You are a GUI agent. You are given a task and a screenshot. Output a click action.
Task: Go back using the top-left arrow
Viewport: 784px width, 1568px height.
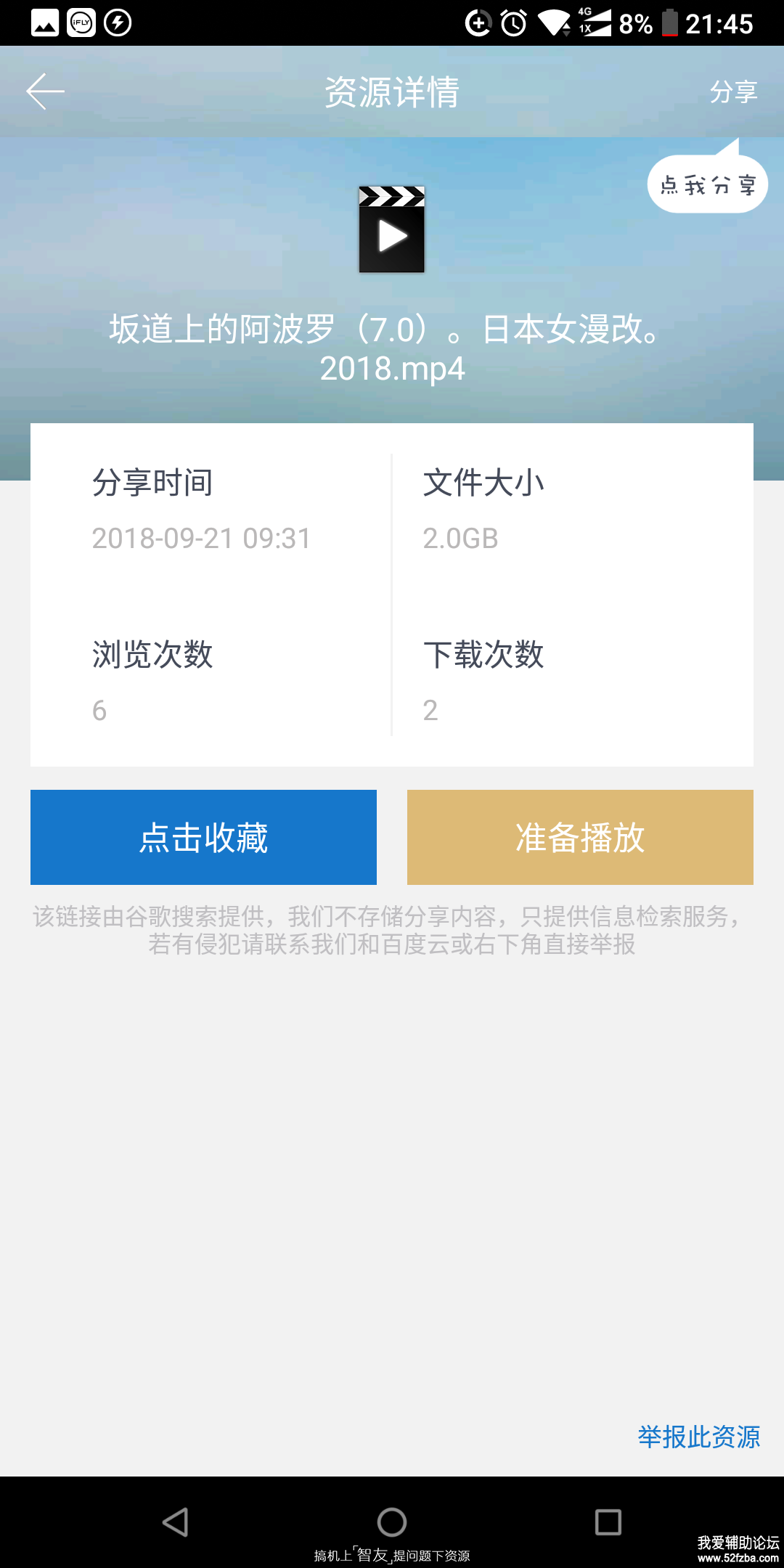[x=45, y=91]
